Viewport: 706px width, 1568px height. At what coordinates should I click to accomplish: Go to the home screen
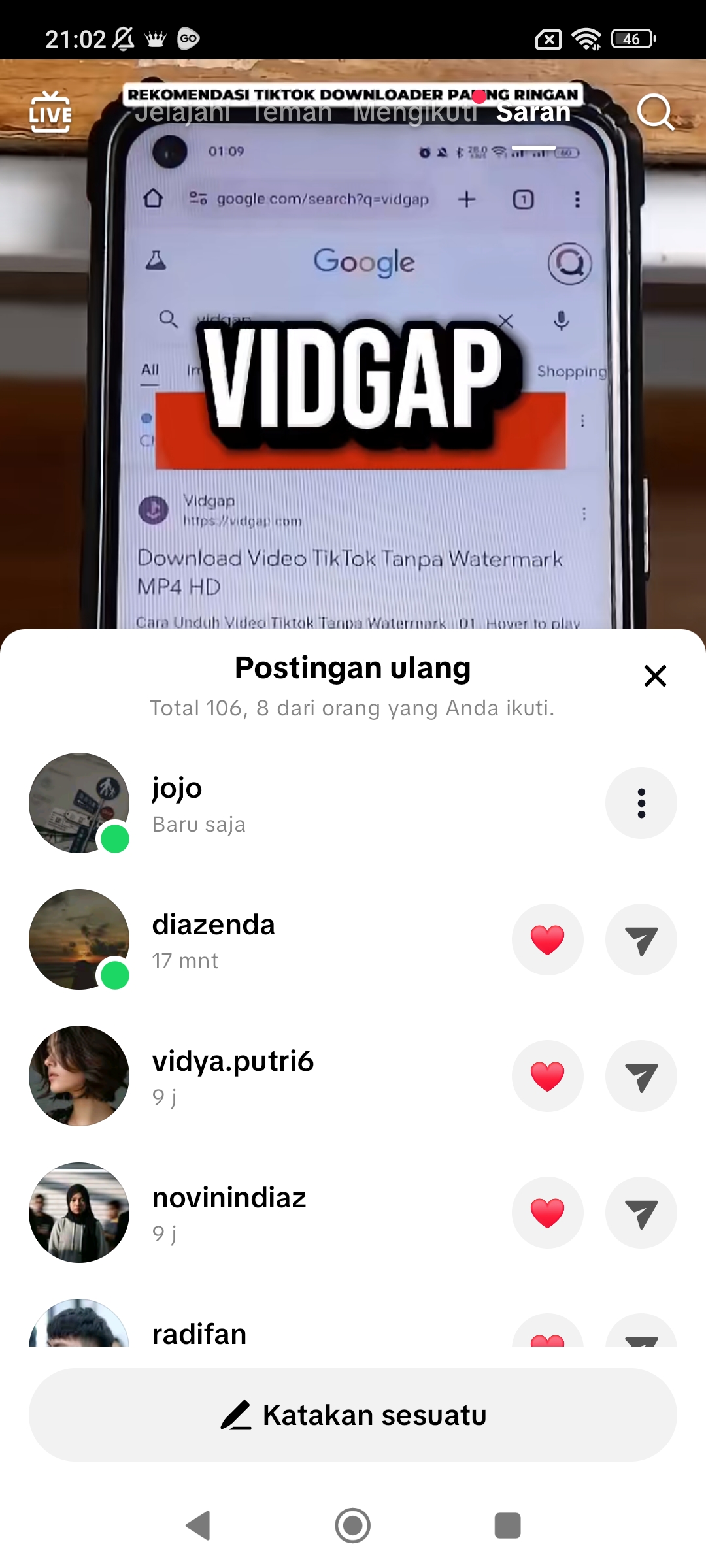353,1526
